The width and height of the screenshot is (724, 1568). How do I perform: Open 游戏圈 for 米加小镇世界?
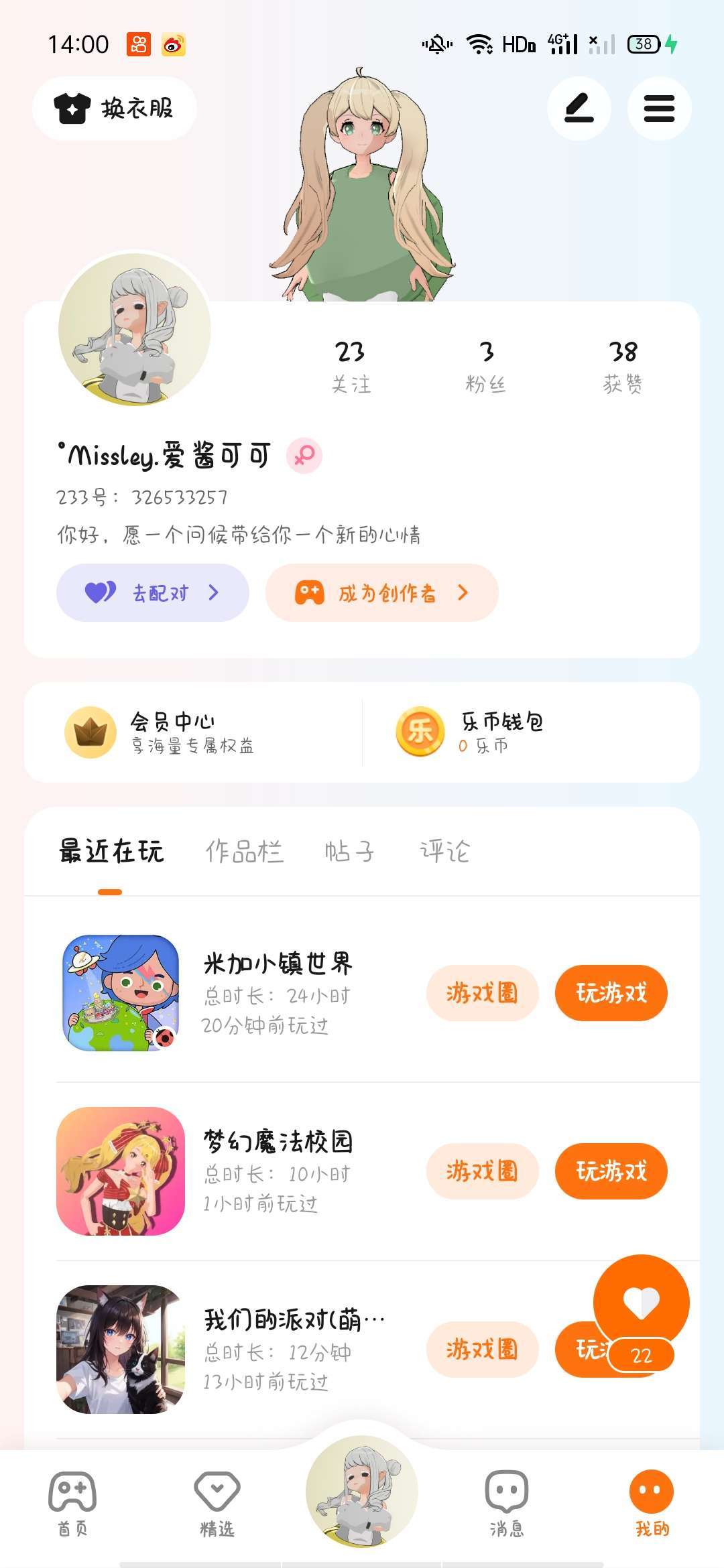coord(482,993)
